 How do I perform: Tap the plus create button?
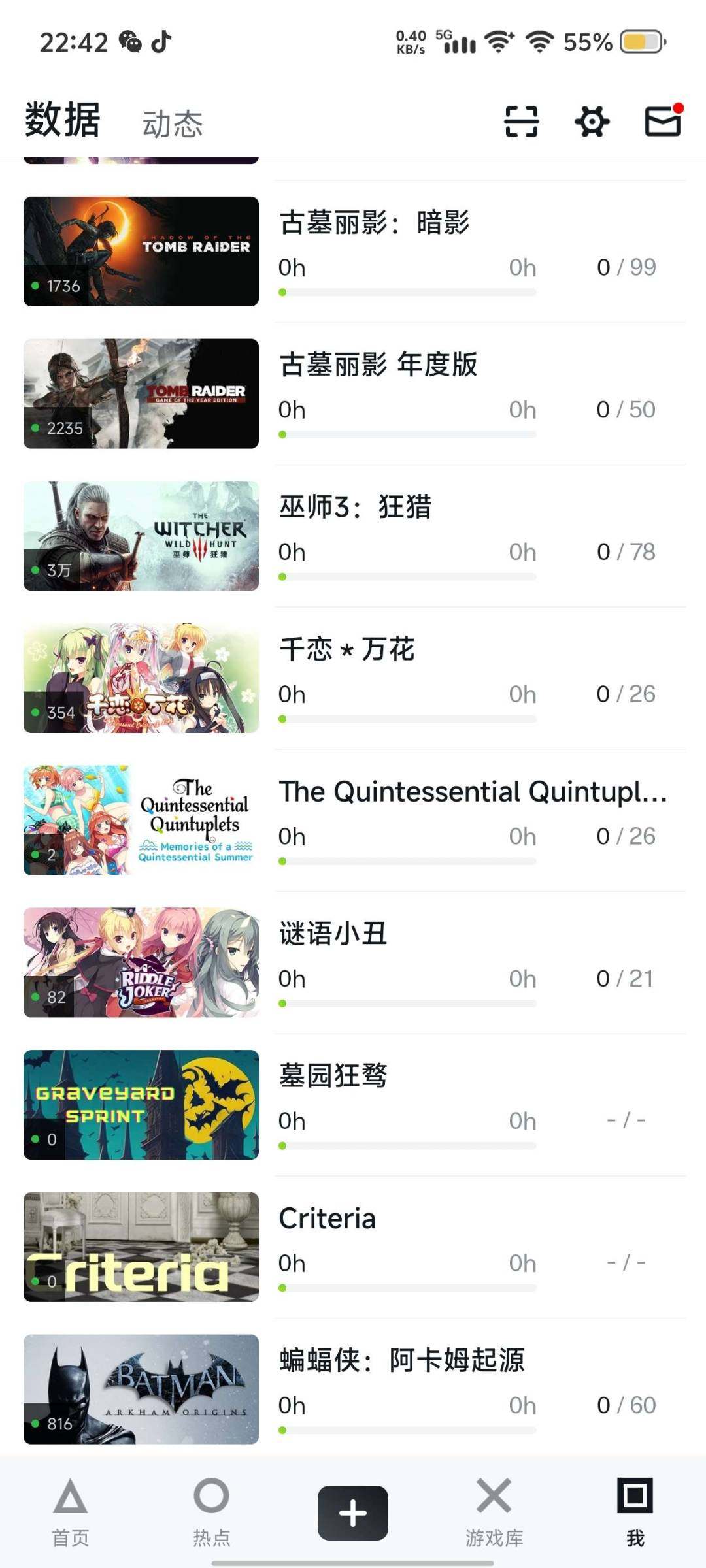[x=353, y=1513]
